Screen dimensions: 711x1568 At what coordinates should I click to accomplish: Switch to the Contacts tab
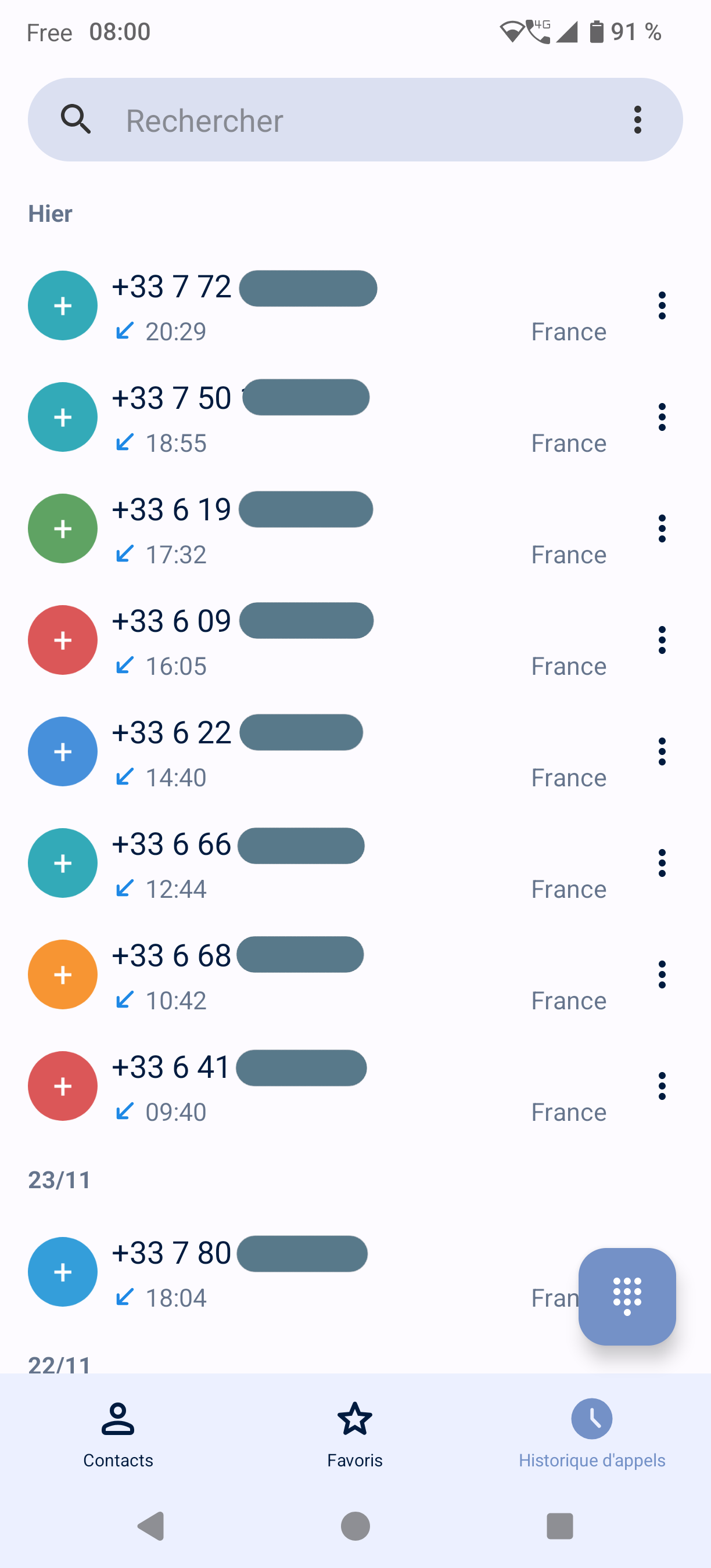118,1434
